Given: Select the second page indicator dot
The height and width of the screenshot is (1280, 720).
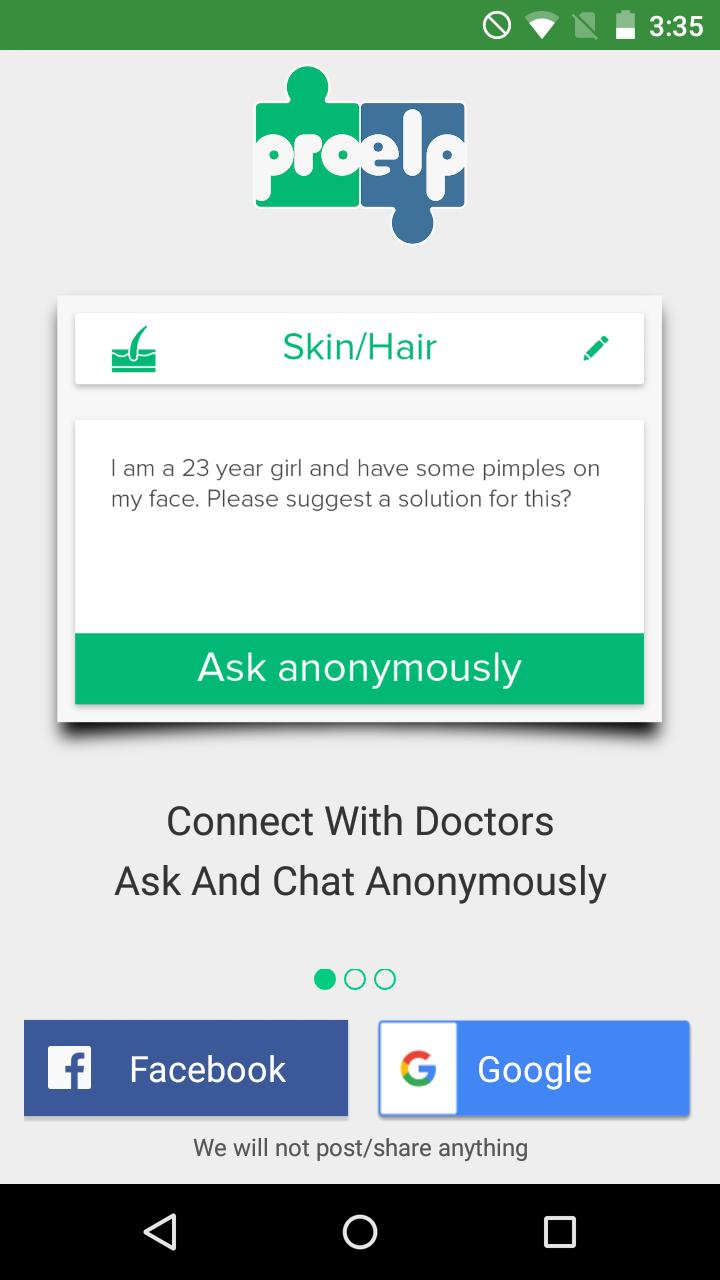Looking at the screenshot, I should click(x=355, y=979).
